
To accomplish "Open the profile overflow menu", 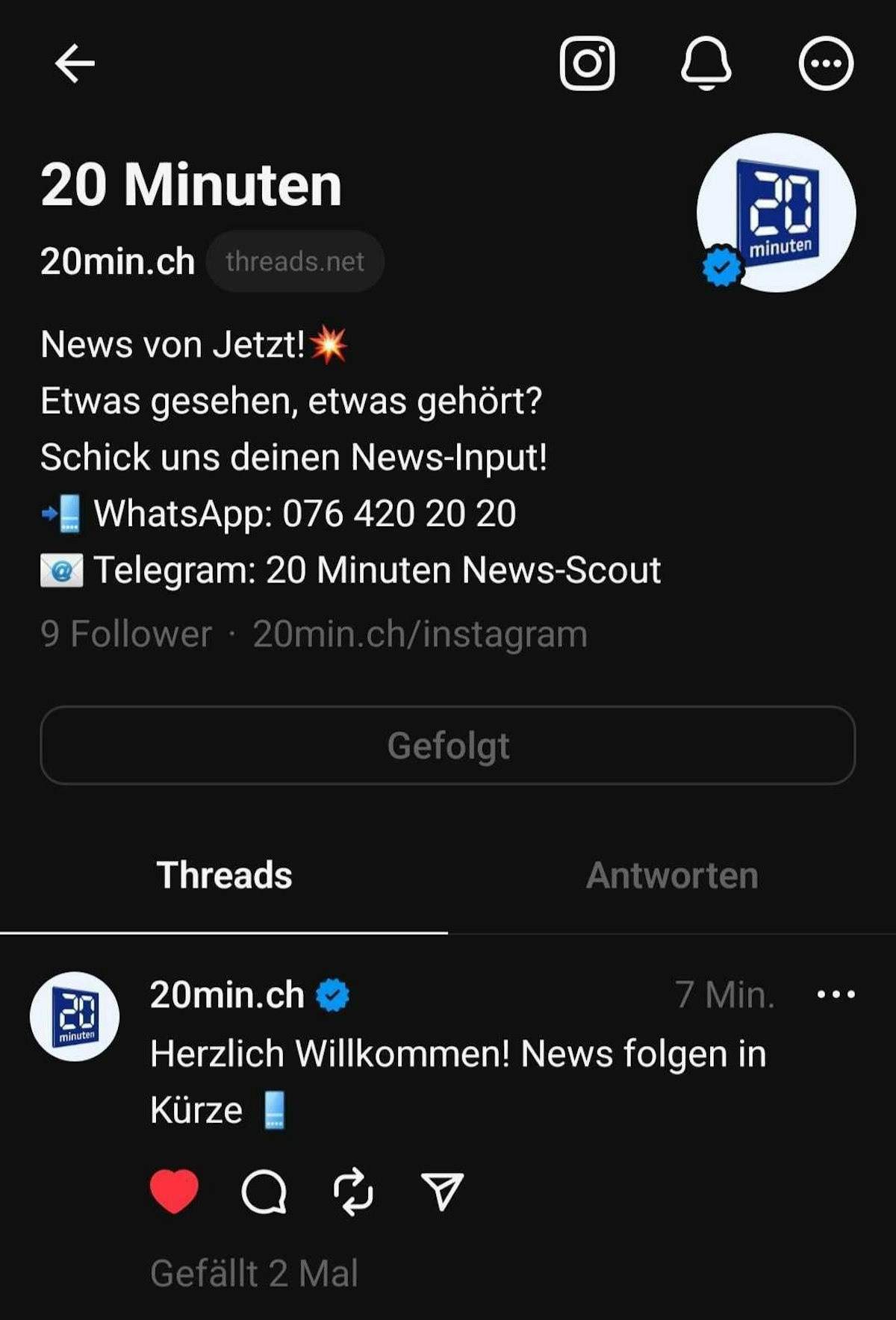I will point(826,63).
